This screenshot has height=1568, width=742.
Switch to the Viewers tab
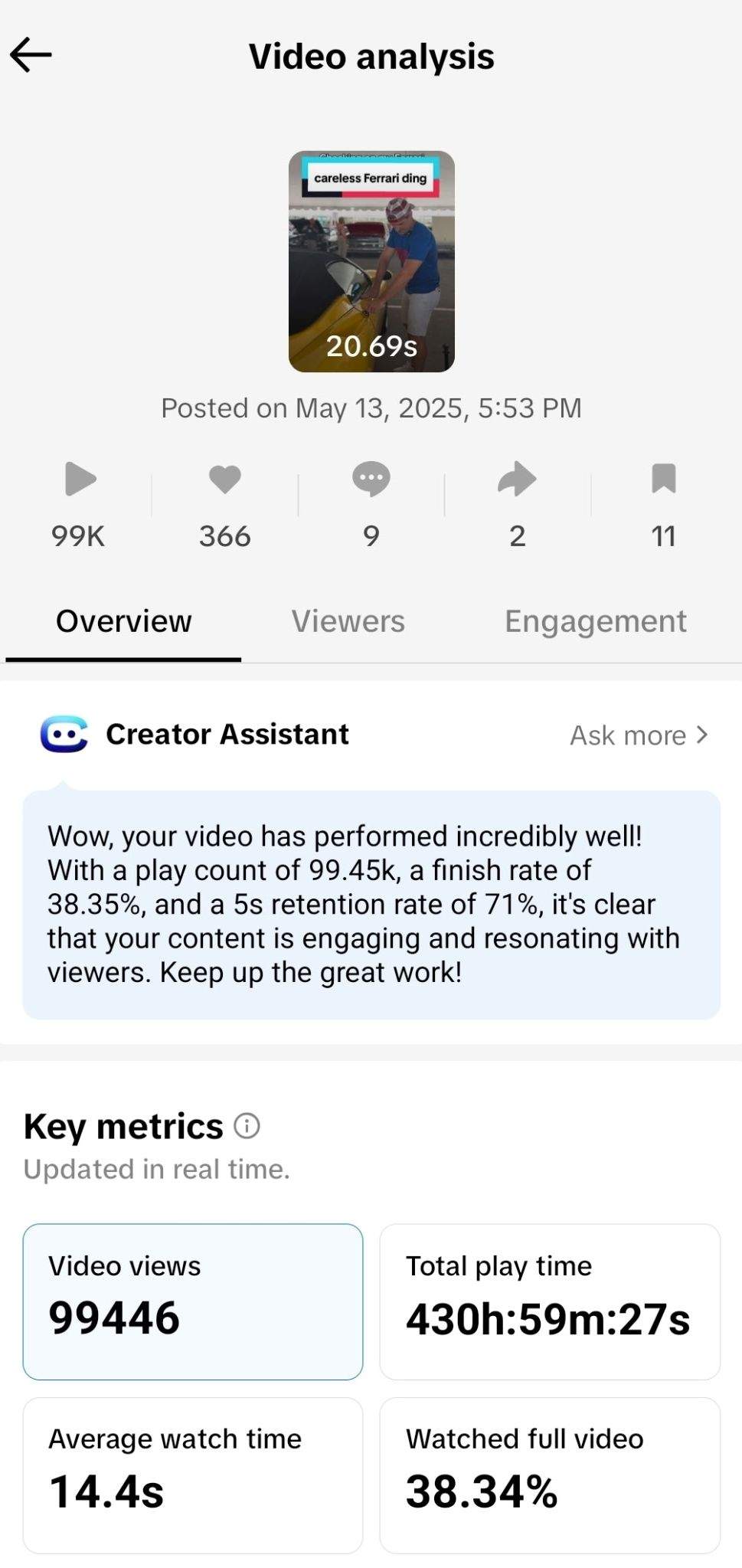click(x=348, y=621)
